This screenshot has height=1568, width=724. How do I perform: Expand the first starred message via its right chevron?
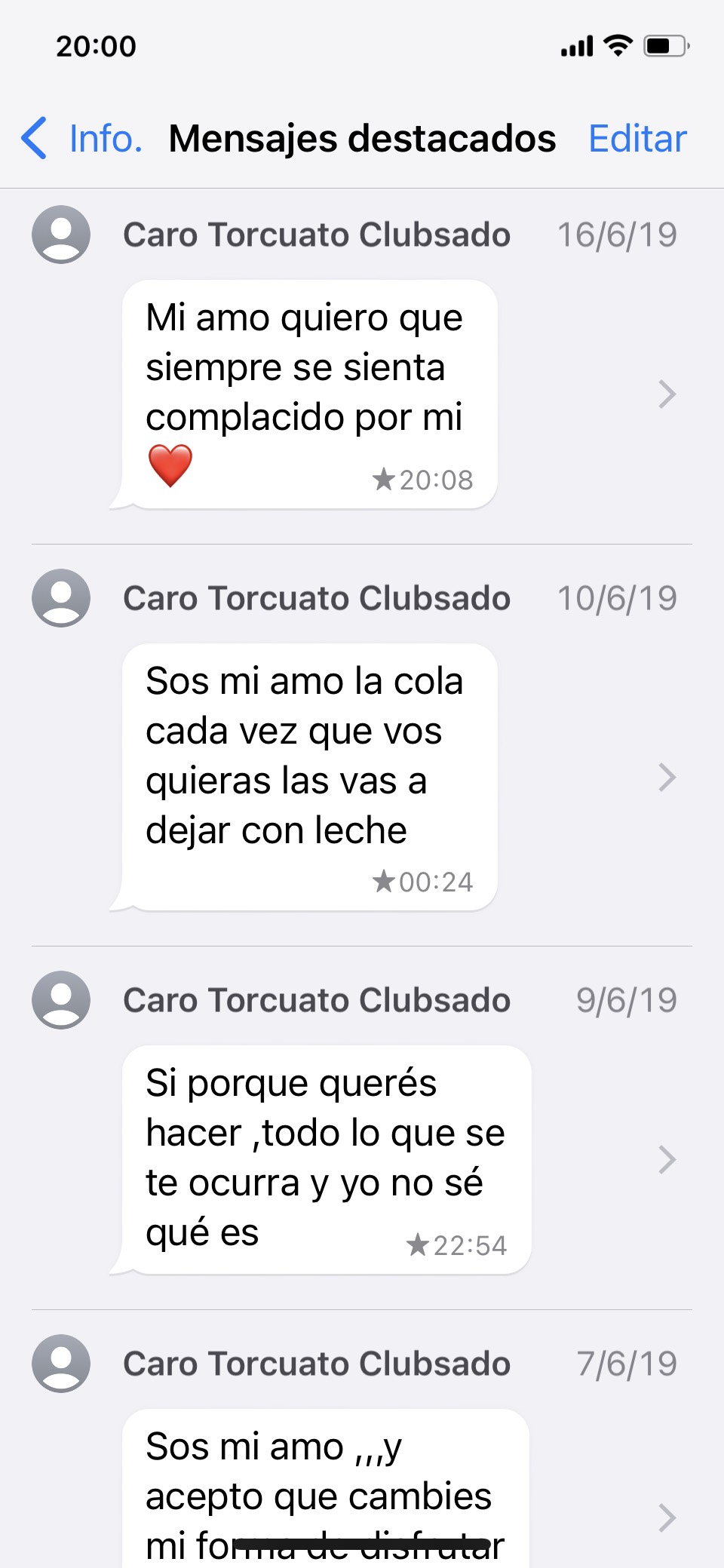click(x=667, y=394)
